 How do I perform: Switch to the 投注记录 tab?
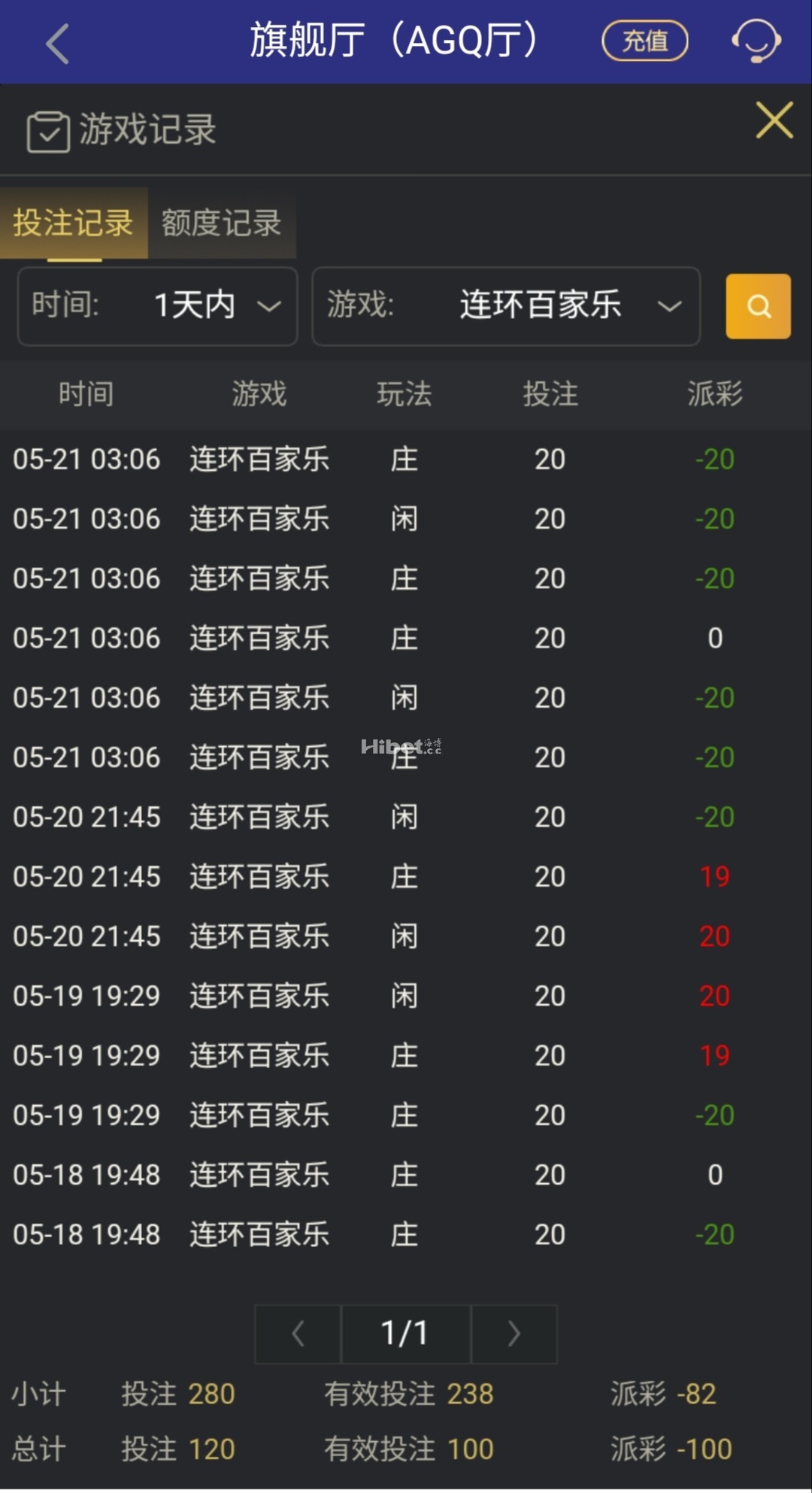pos(74,223)
